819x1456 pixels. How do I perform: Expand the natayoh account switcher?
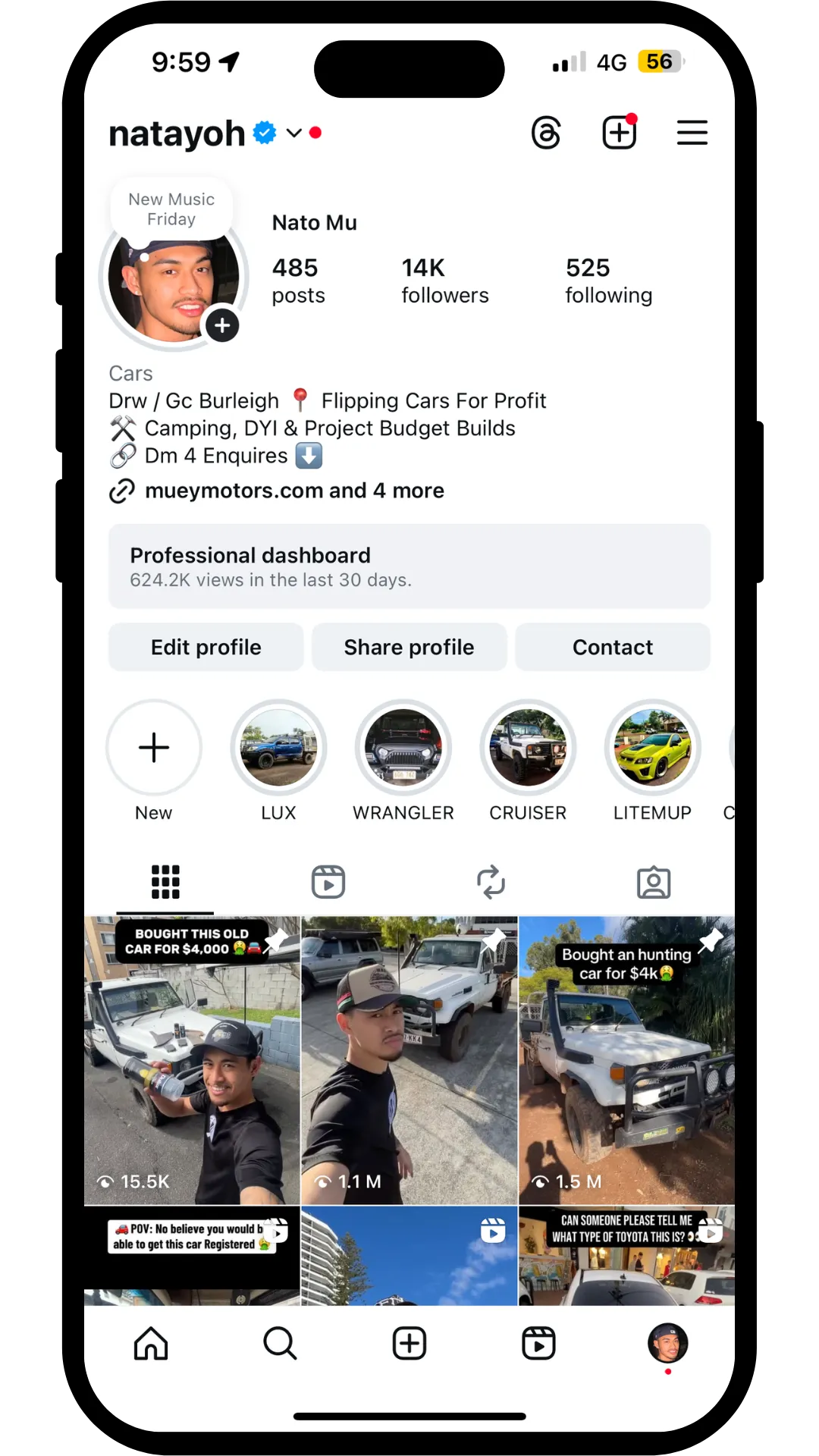[293, 133]
